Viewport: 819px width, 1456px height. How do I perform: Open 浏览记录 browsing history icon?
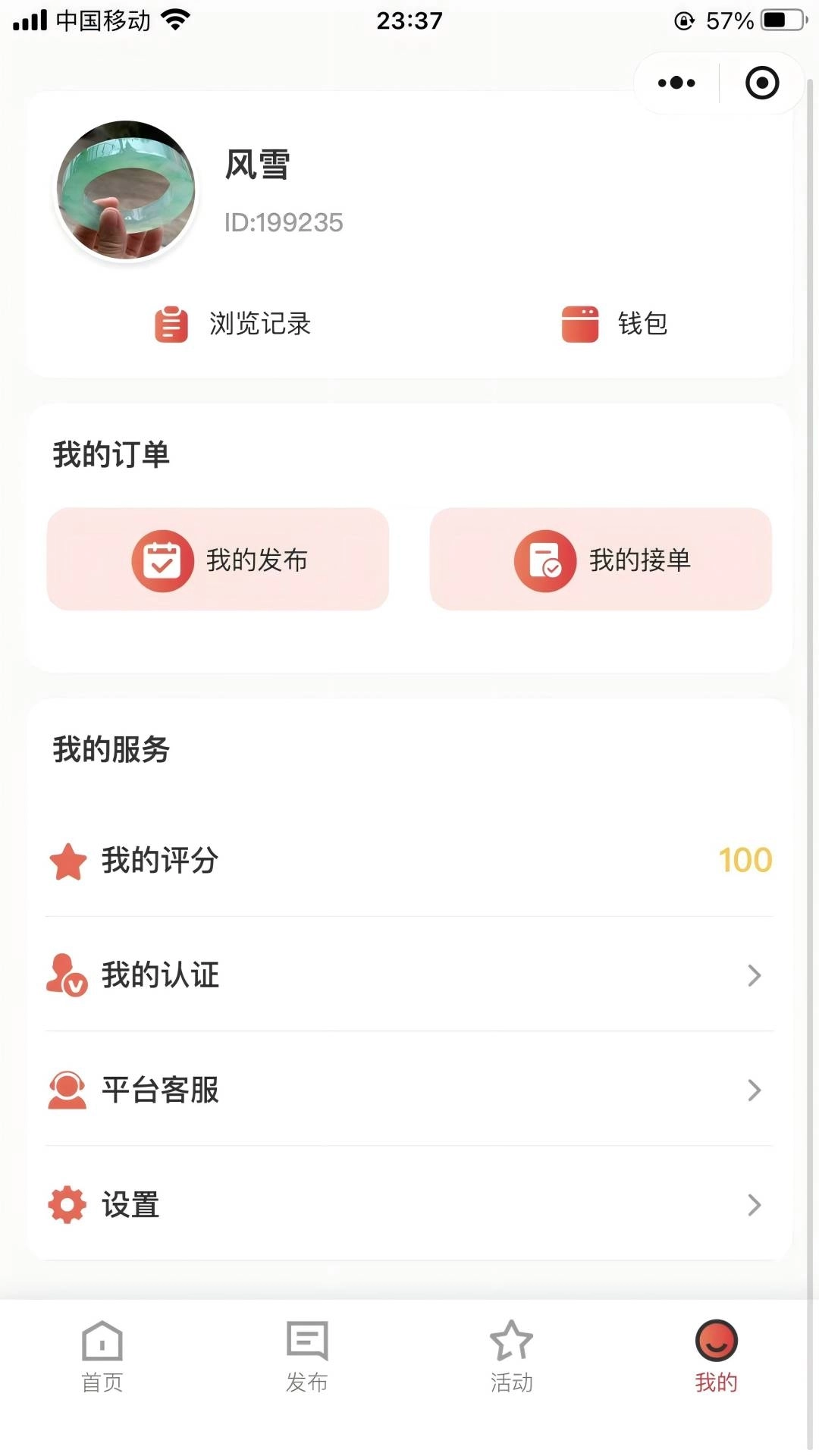tap(170, 325)
